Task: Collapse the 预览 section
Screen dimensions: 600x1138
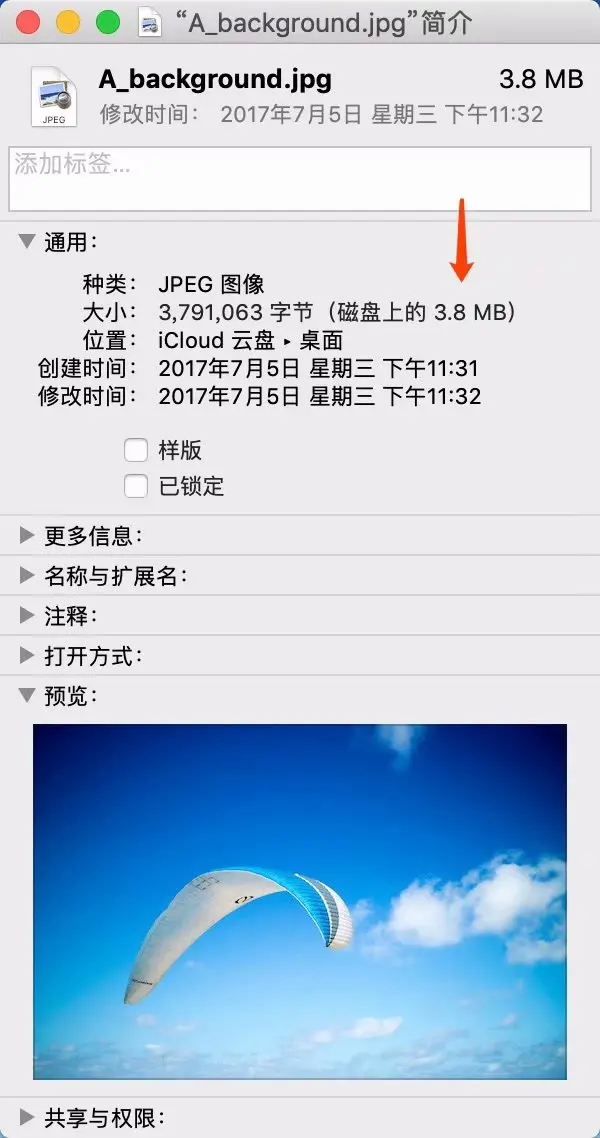Action: (x=27, y=696)
